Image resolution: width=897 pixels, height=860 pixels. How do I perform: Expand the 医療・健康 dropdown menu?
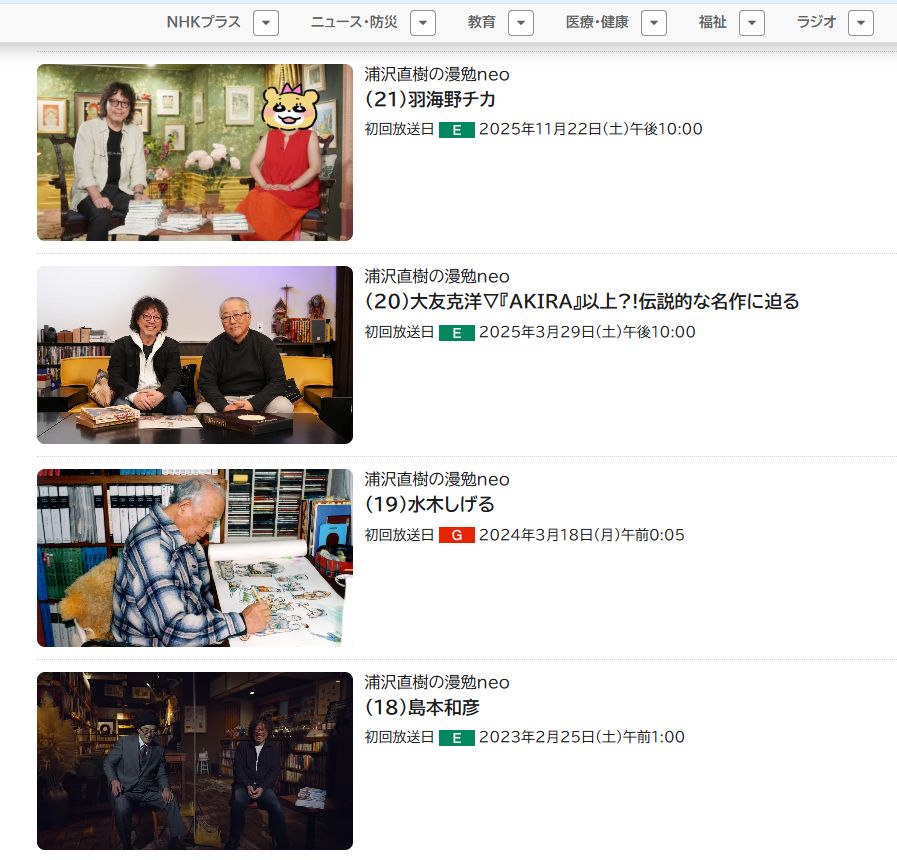(x=654, y=23)
